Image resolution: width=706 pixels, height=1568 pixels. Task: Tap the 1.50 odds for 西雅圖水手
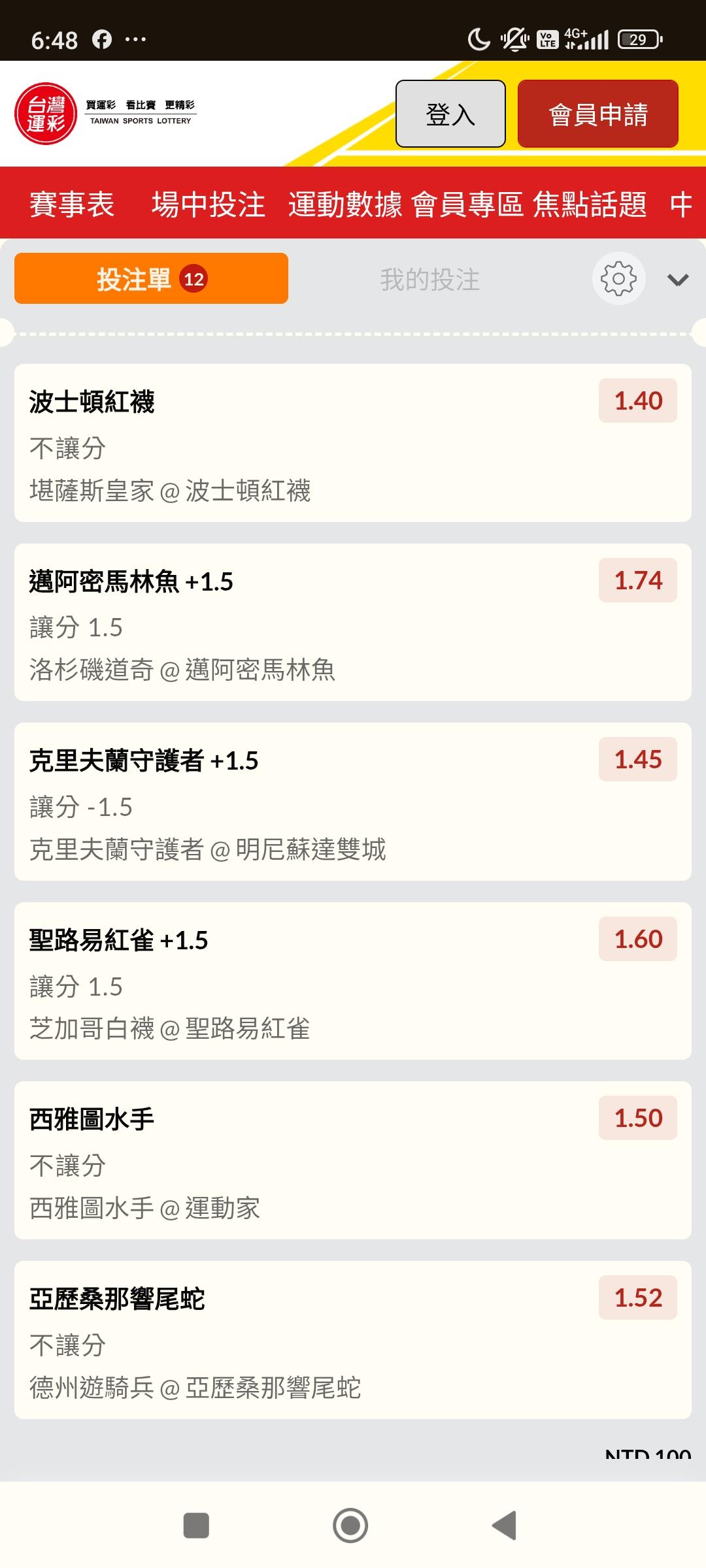coord(638,1118)
